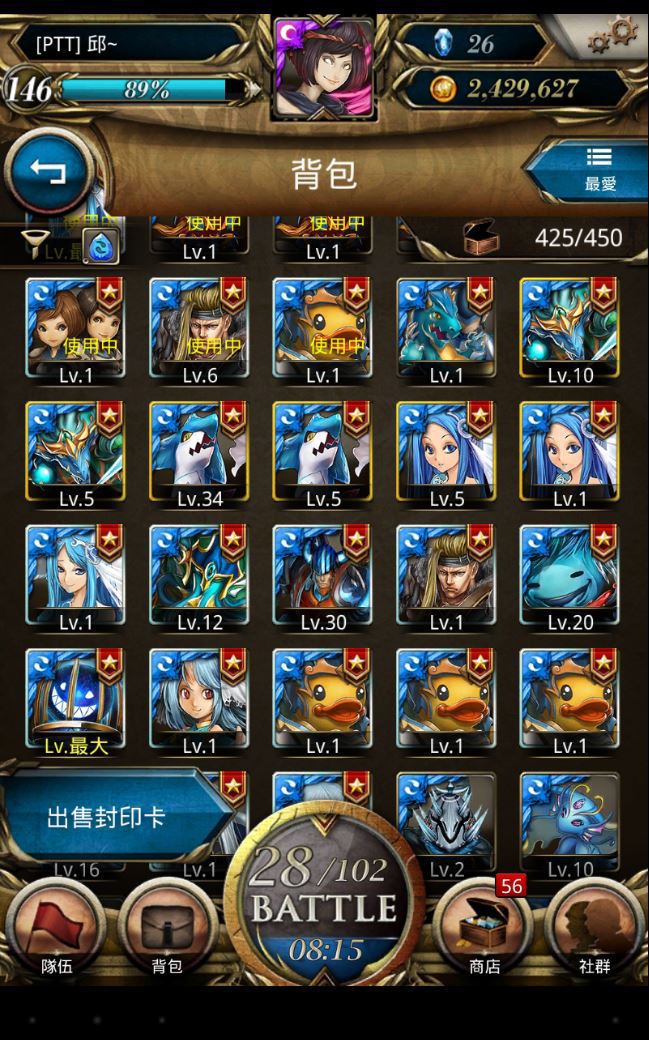Open the settings gears icon
The width and height of the screenshot is (649, 1040).
[x=611, y=36]
